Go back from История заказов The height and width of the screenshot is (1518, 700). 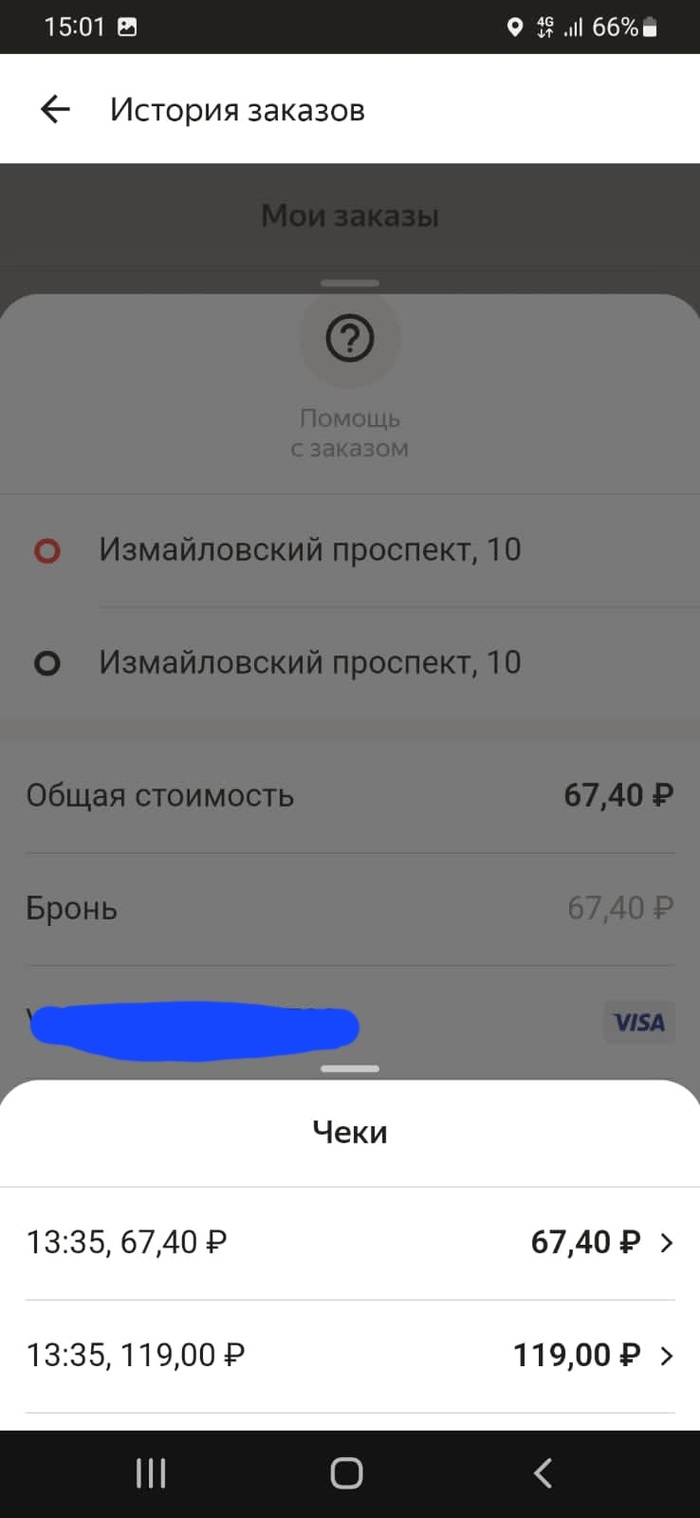point(55,109)
